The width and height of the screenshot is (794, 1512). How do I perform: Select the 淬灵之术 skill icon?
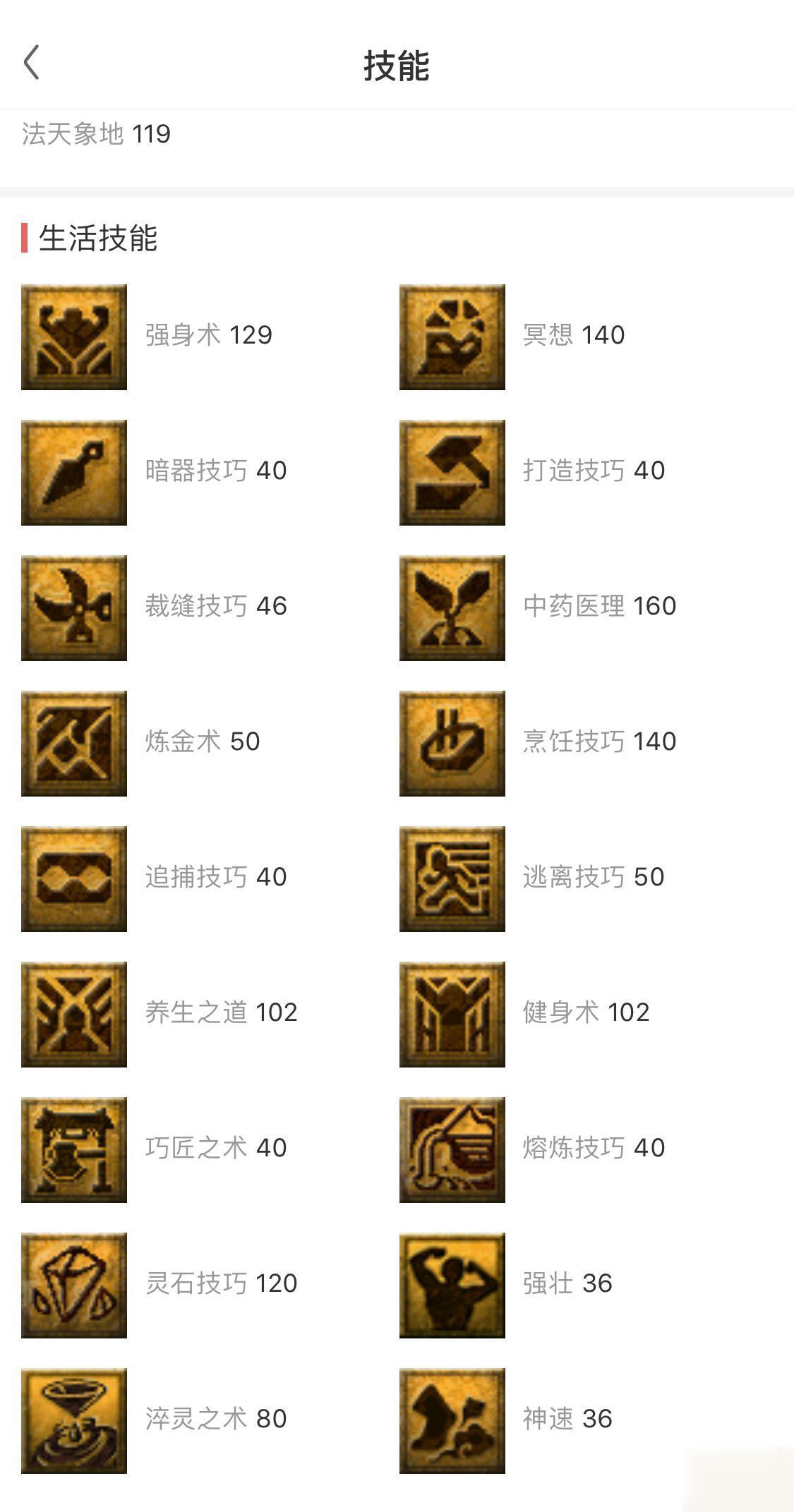(74, 1421)
